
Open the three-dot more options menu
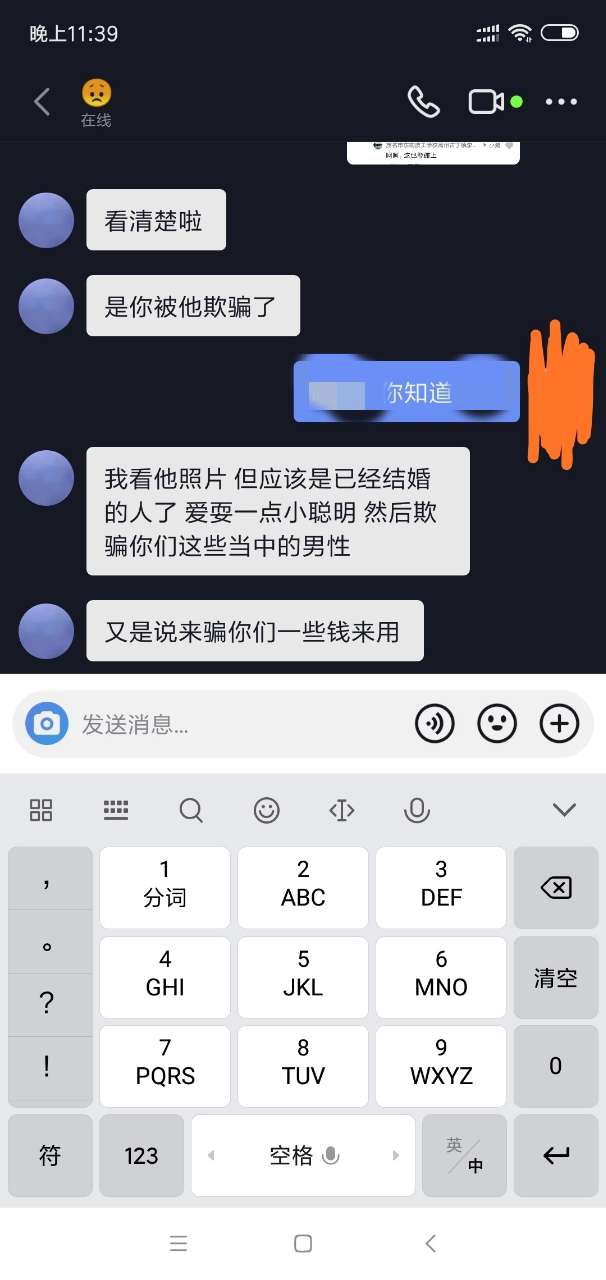[561, 101]
